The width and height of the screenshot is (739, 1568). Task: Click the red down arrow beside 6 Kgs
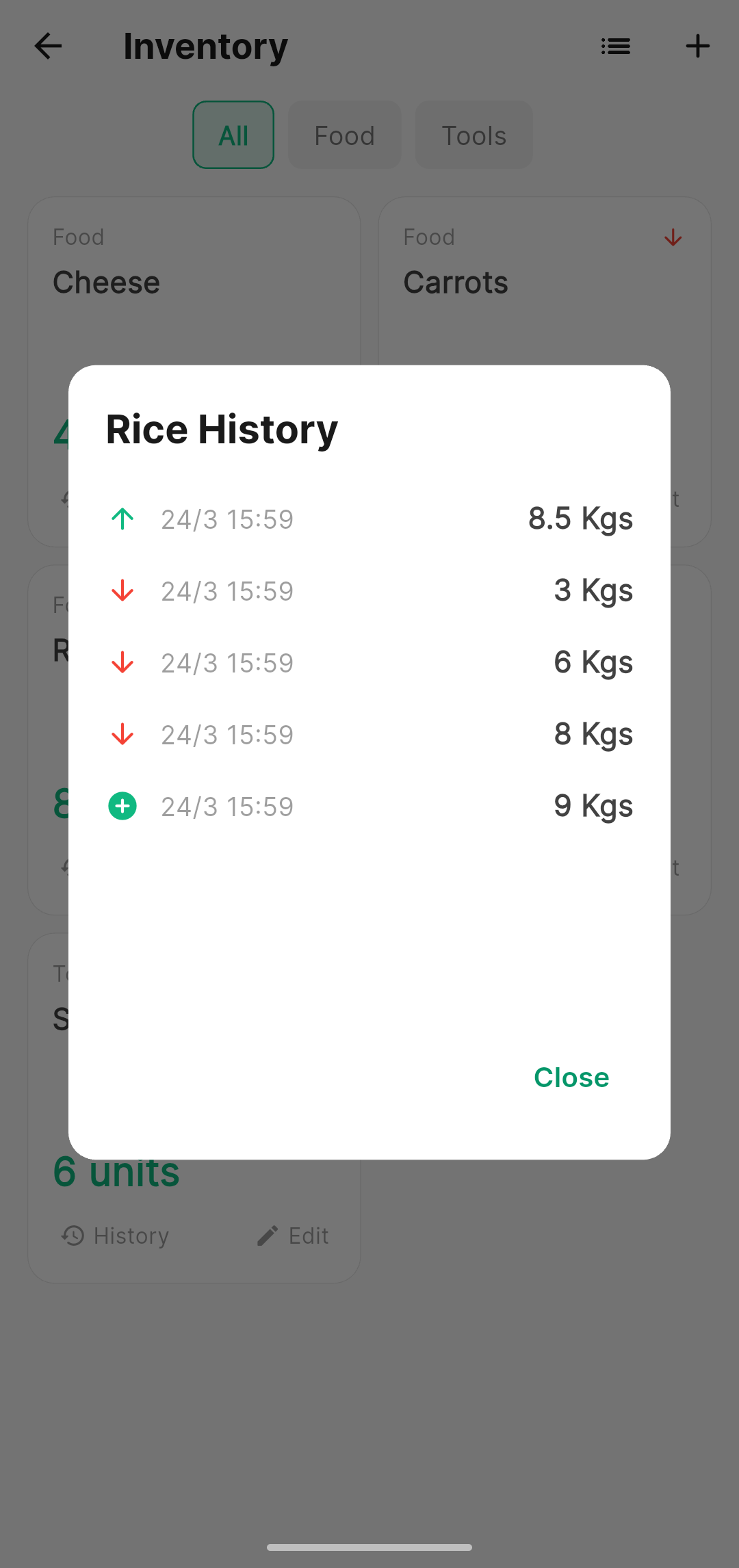pyautogui.click(x=122, y=662)
